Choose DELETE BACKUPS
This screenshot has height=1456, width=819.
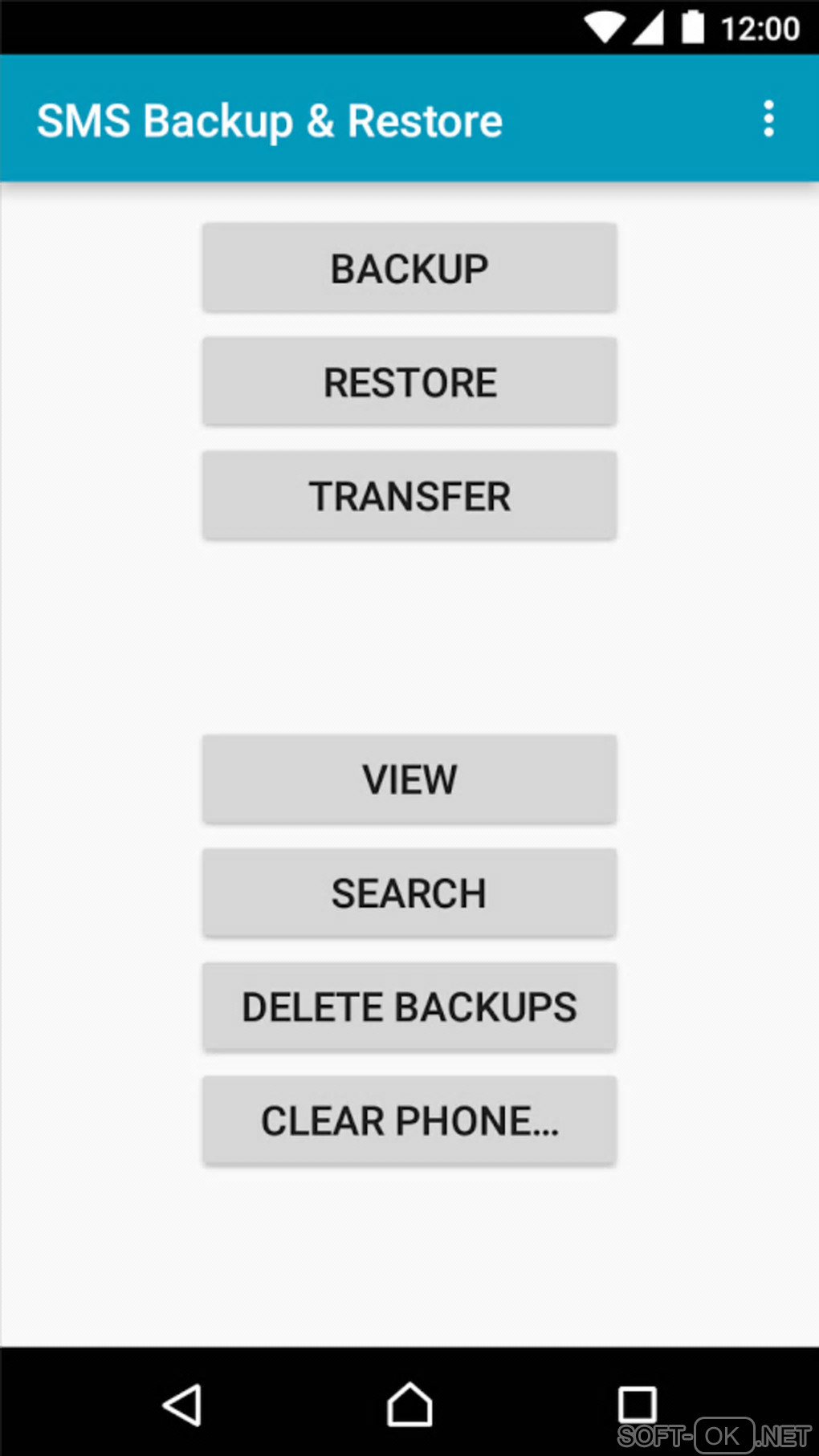pyautogui.click(x=409, y=1007)
